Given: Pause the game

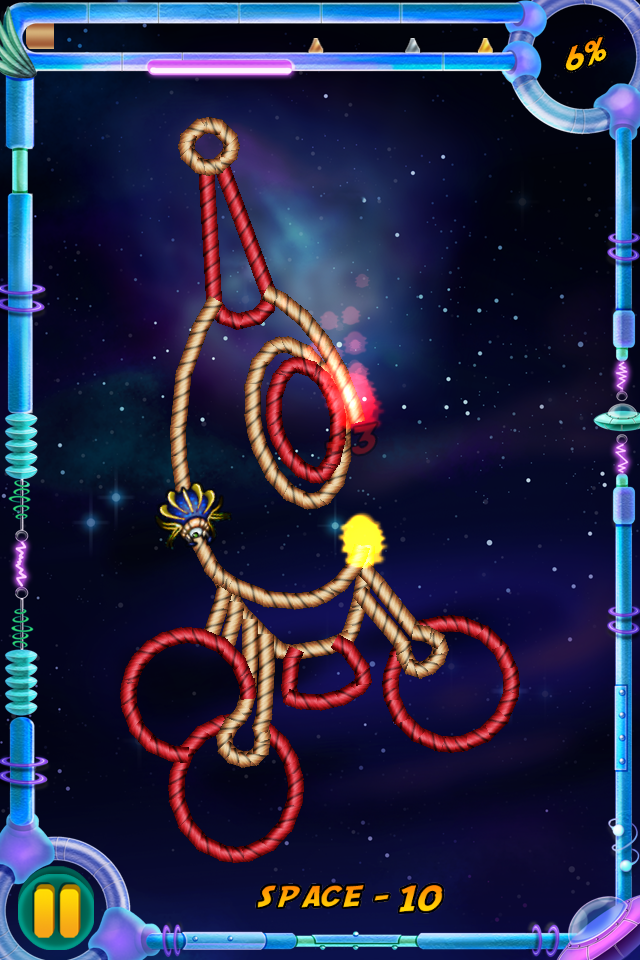Looking at the screenshot, I should [56, 910].
